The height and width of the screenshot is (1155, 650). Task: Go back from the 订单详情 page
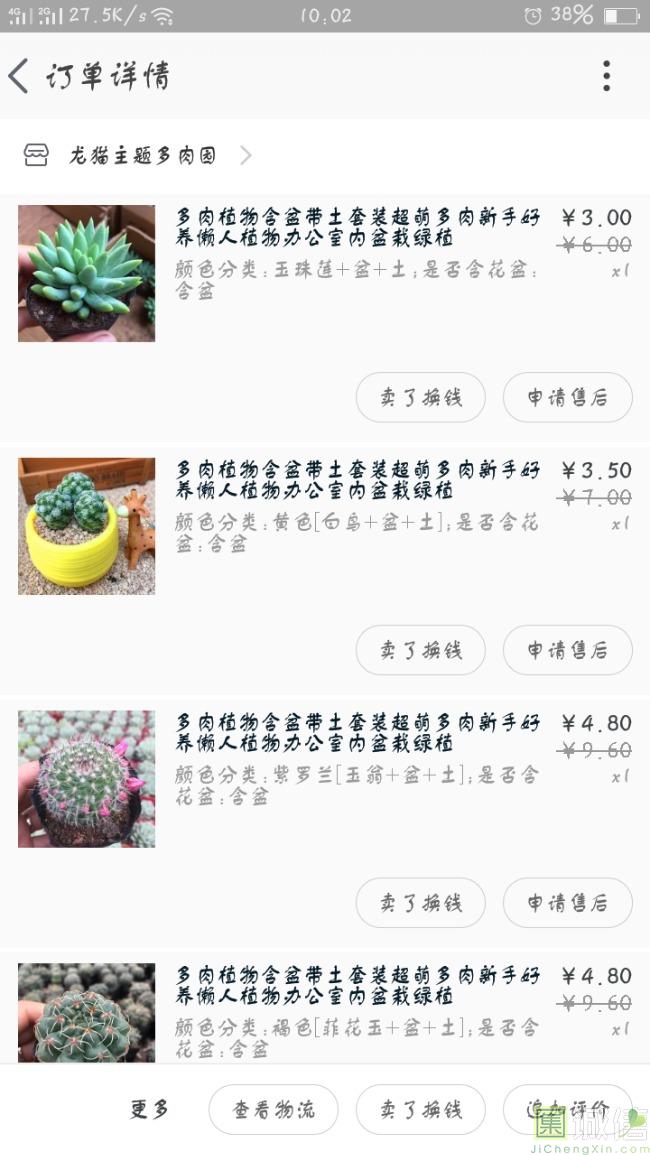tap(20, 76)
